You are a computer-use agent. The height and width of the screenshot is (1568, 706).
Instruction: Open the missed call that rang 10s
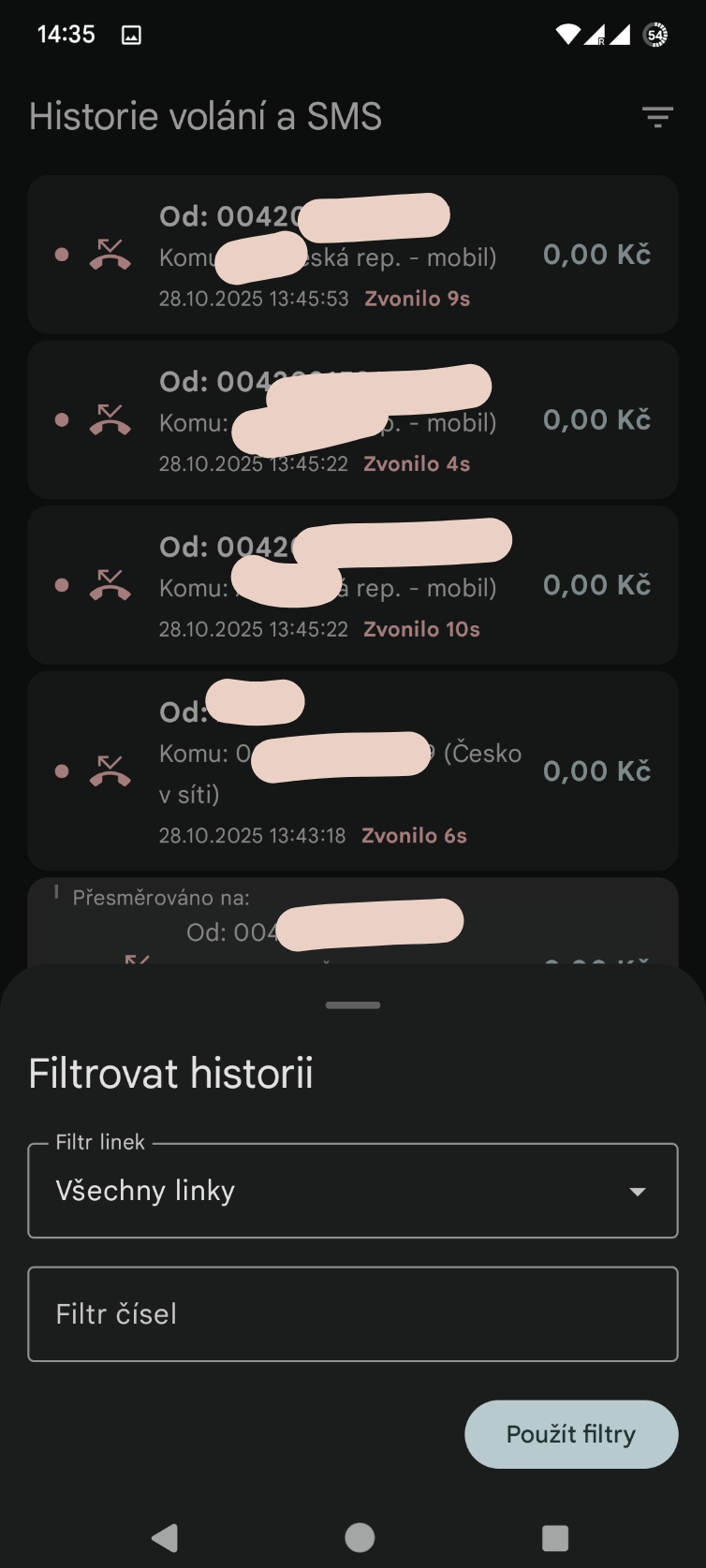(x=353, y=586)
